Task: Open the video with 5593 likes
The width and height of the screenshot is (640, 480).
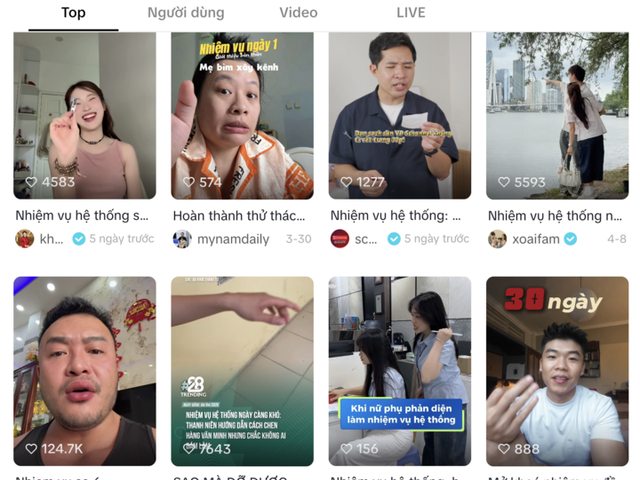Action: pos(557,115)
